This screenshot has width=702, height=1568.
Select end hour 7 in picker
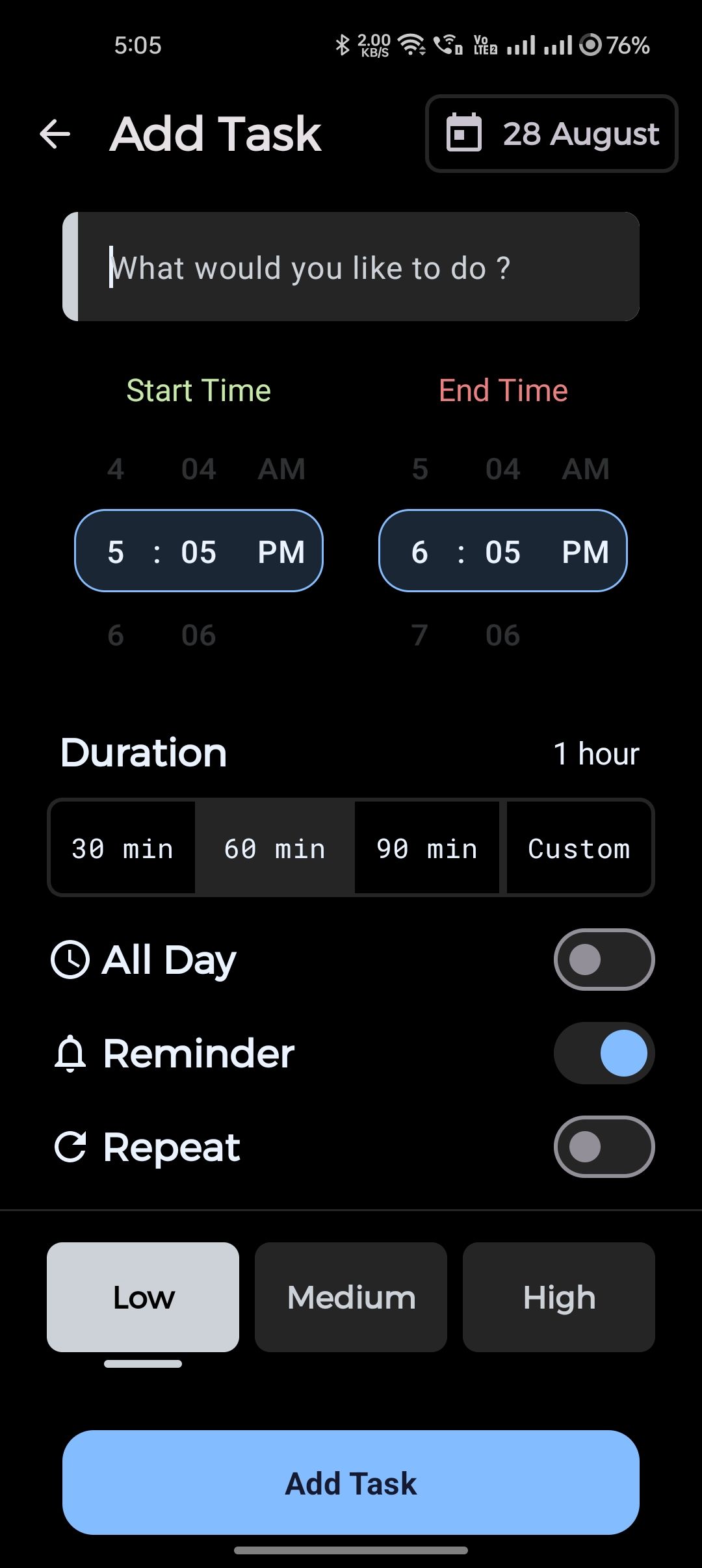click(x=420, y=635)
